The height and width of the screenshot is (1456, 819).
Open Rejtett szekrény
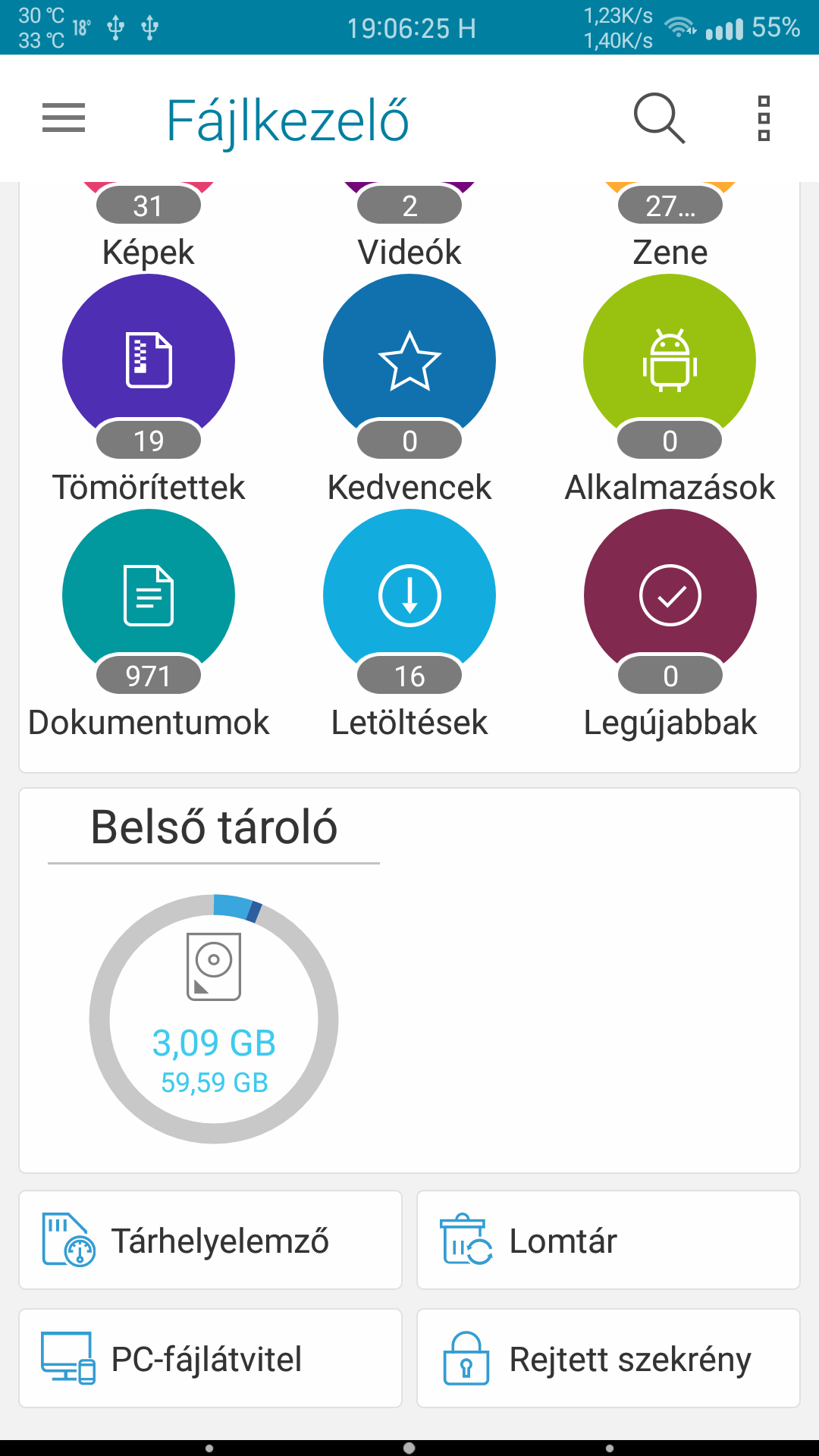[608, 1358]
